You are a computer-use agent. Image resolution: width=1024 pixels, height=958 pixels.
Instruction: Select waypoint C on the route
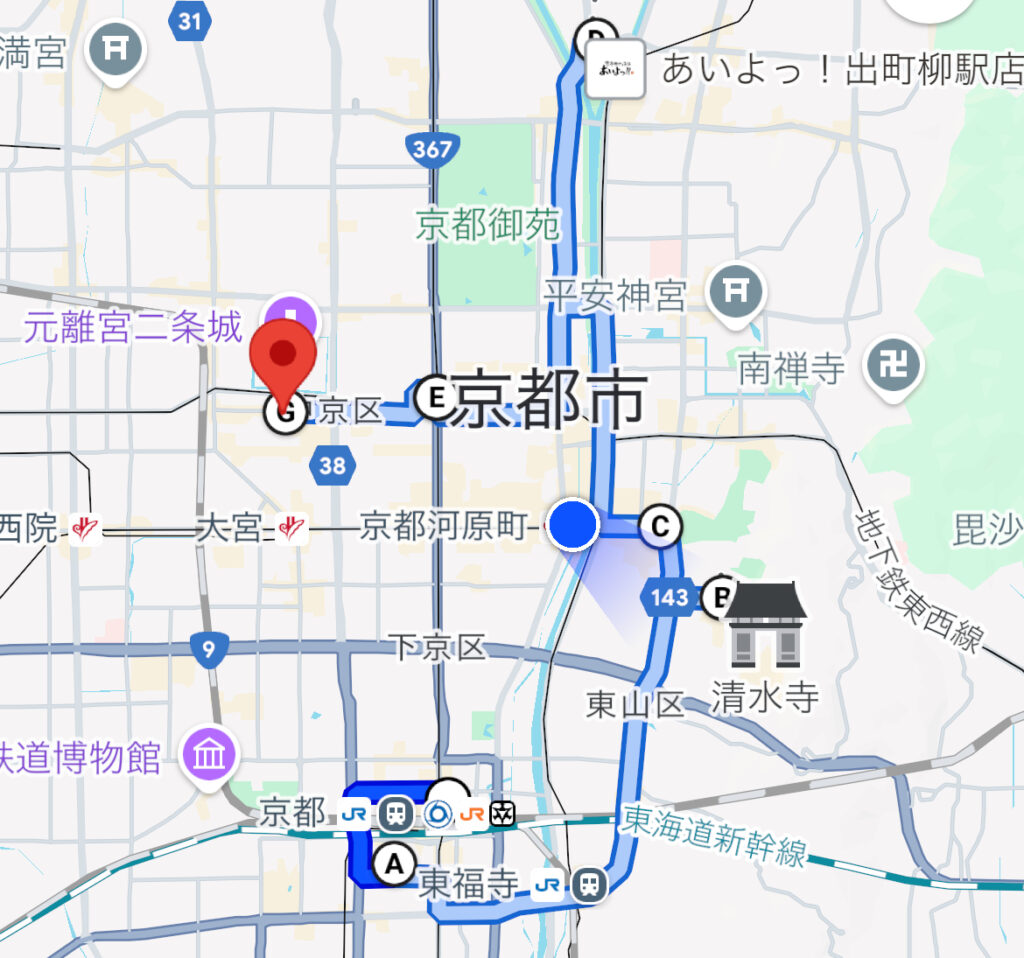tap(659, 524)
